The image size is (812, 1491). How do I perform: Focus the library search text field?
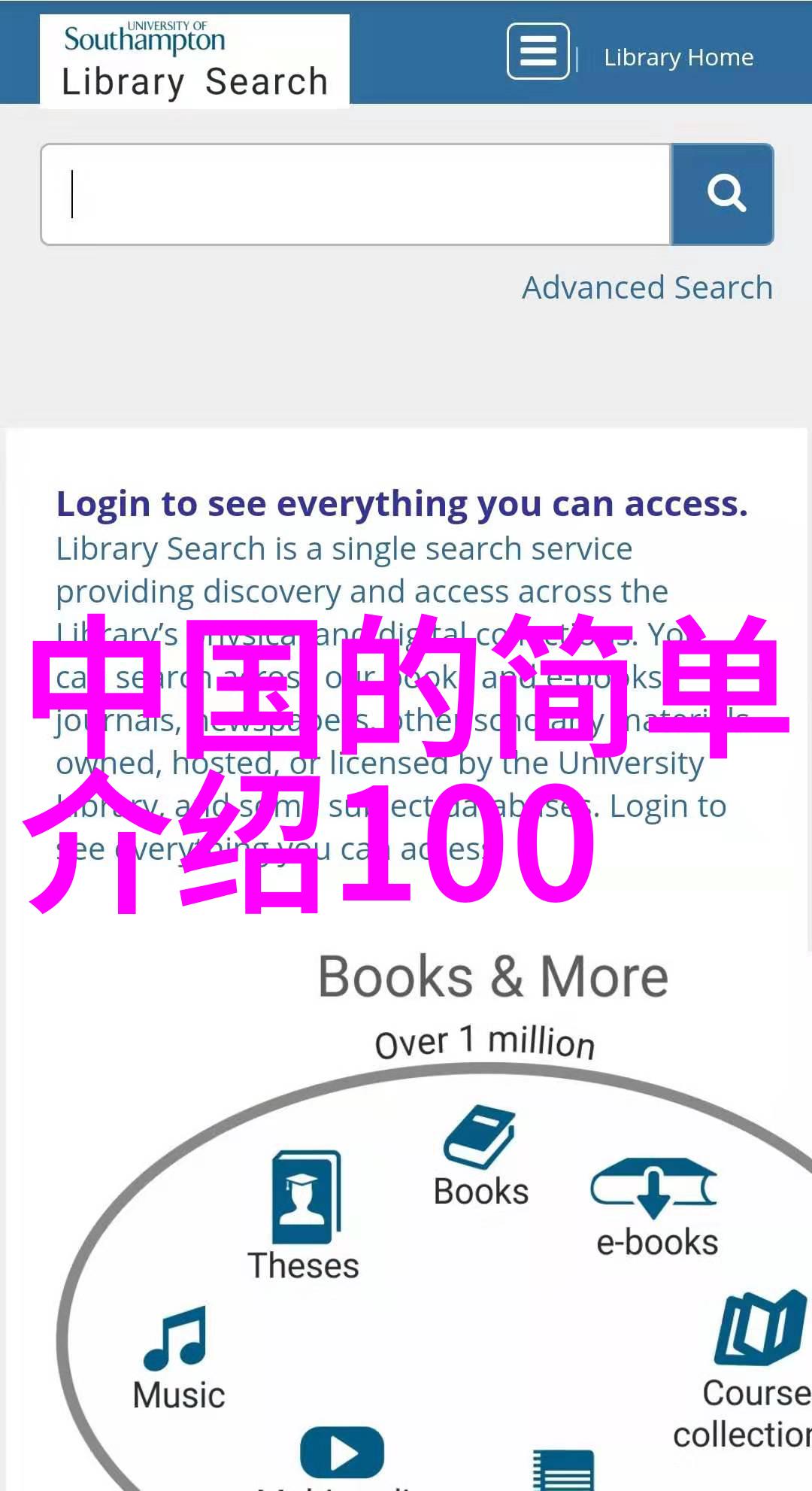pos(356,195)
